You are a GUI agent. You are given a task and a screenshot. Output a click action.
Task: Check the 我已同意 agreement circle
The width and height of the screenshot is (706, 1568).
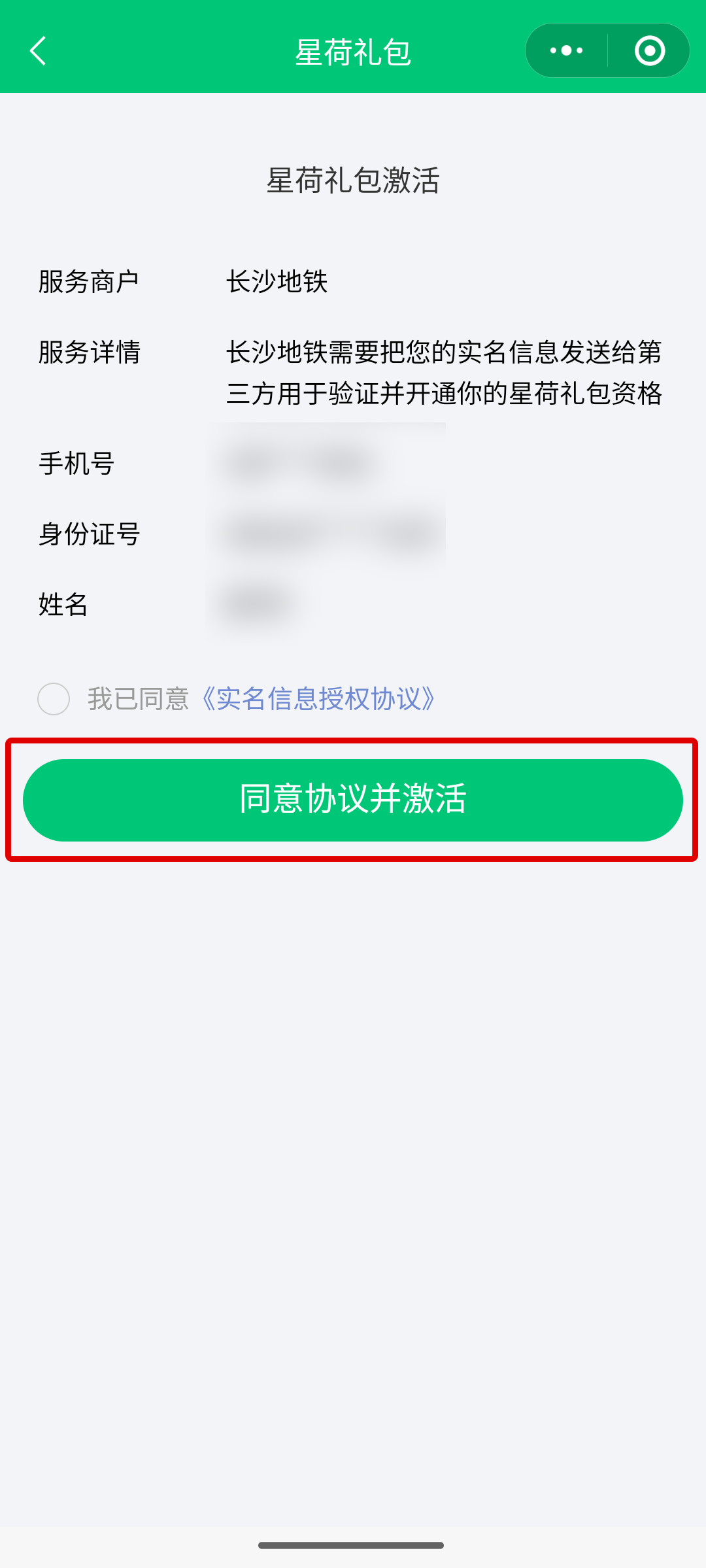pos(54,699)
